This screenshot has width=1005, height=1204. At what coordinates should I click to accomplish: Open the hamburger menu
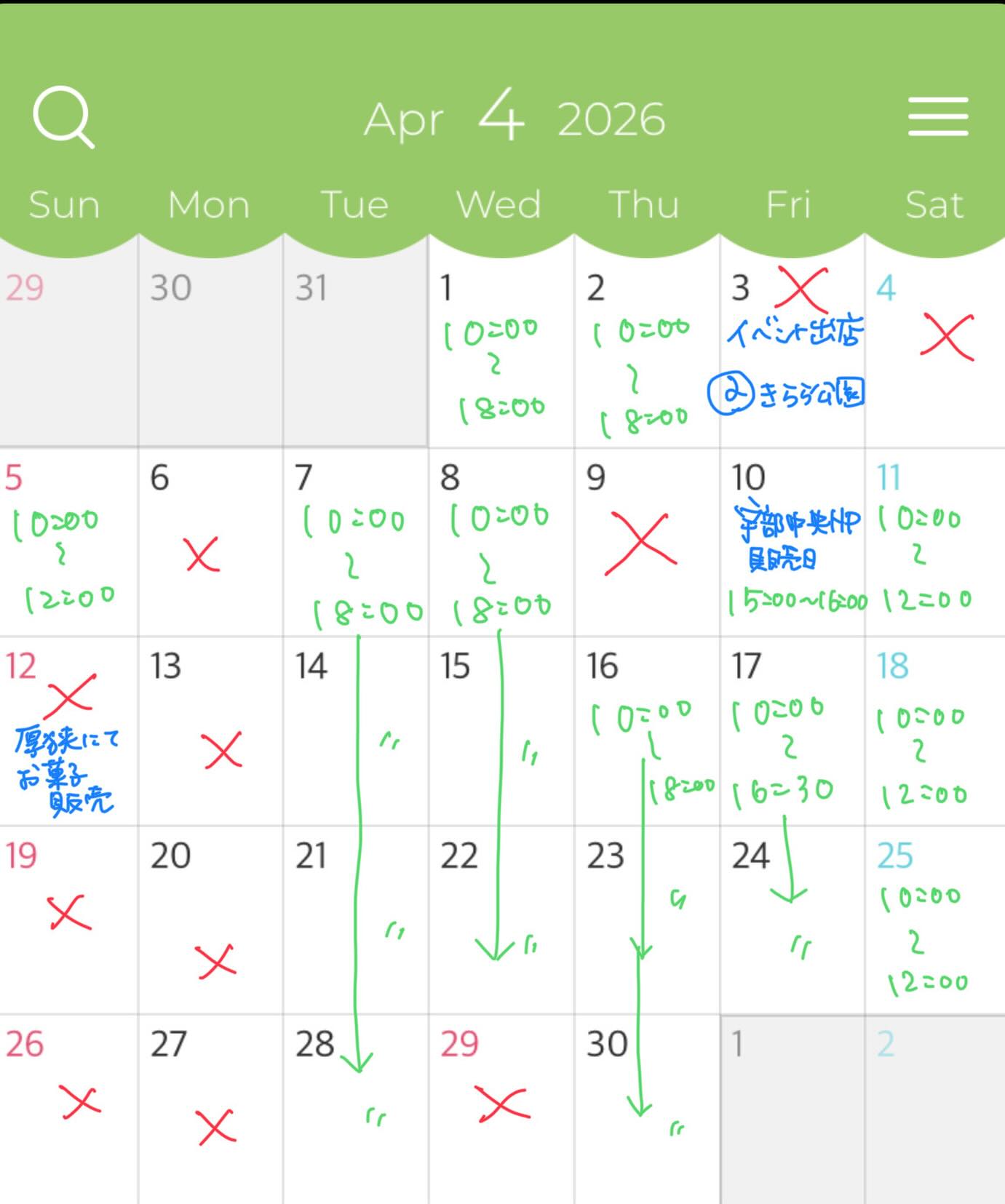pos(937,116)
